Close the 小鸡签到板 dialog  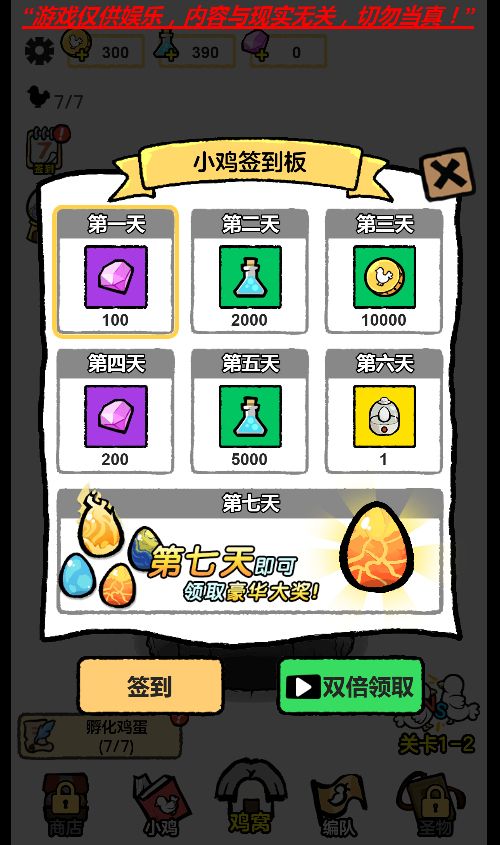[447, 175]
